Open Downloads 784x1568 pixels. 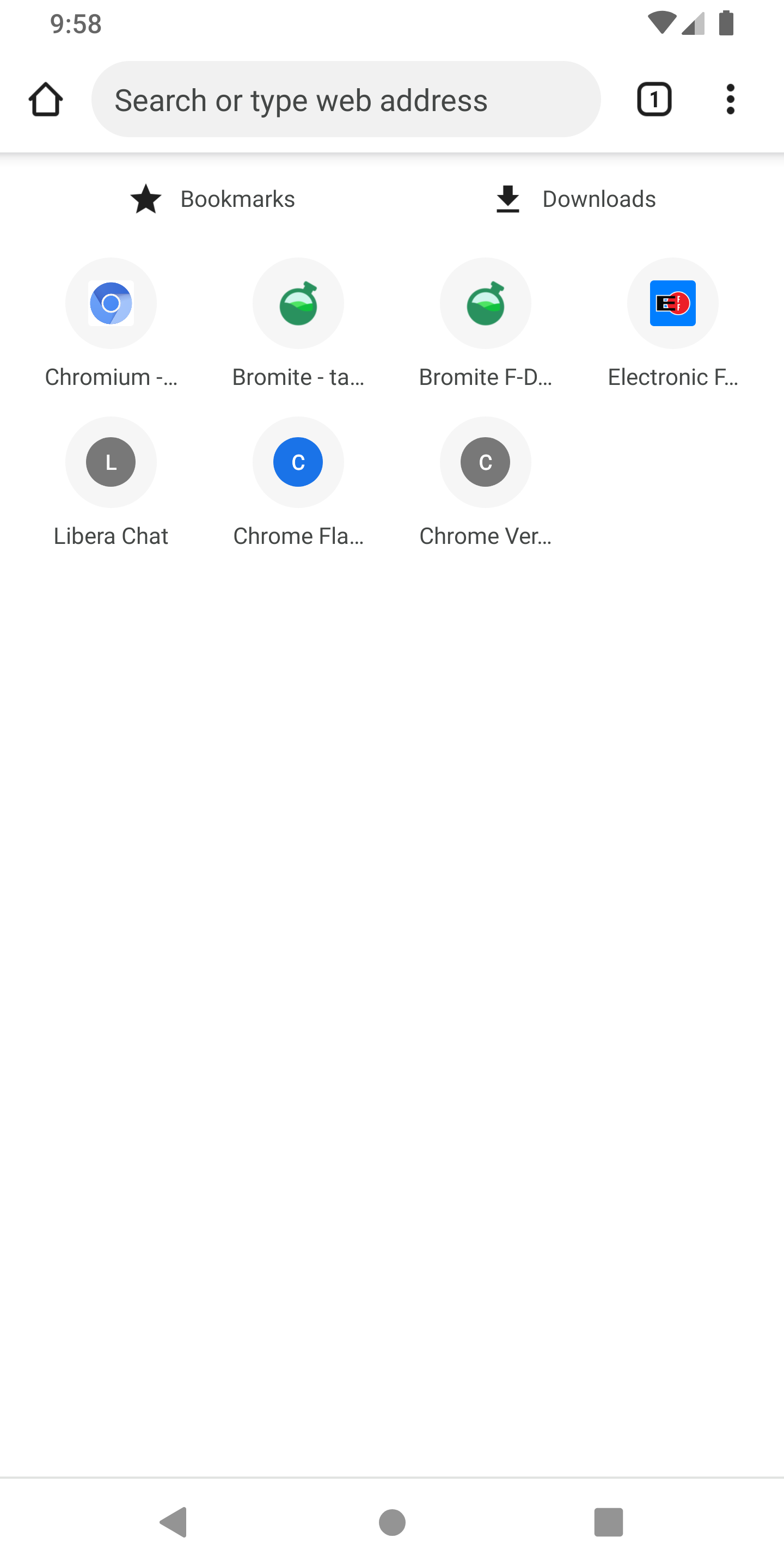(575, 199)
